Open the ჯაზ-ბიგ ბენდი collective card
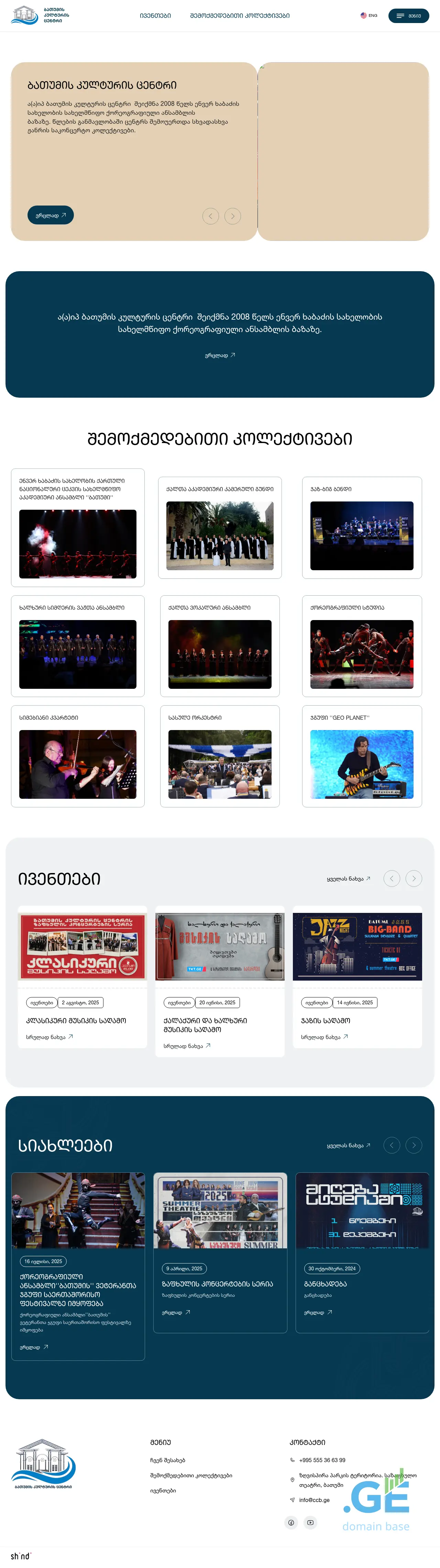 coord(362,528)
